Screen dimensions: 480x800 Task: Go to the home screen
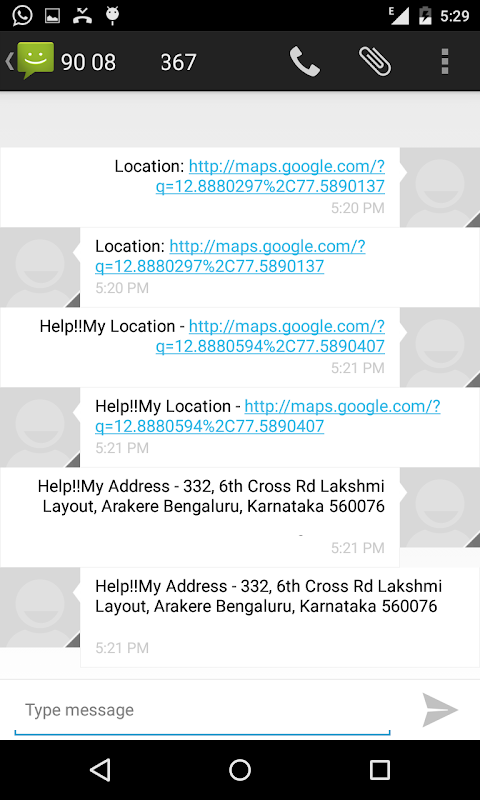tap(240, 770)
